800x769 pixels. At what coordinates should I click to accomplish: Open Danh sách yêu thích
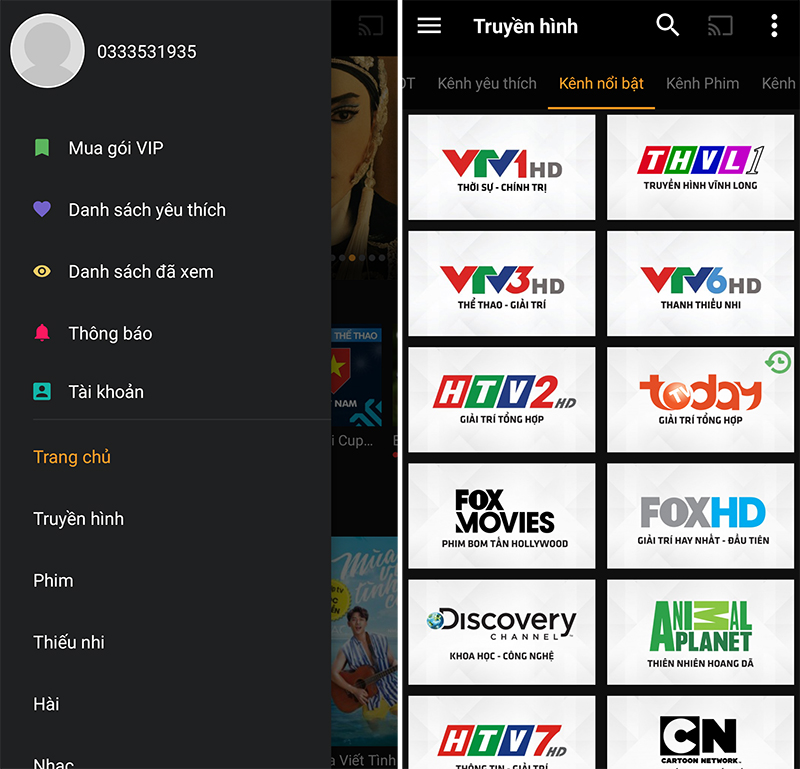click(x=146, y=210)
